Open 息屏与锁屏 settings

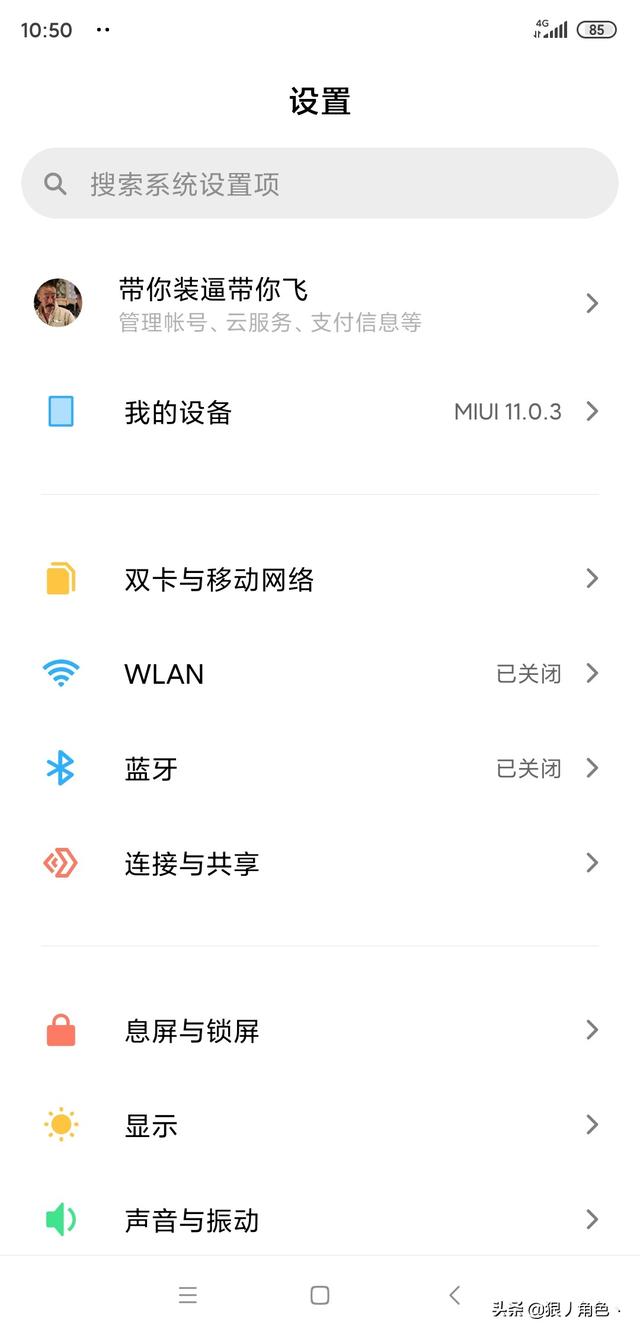pyautogui.click(x=320, y=1031)
